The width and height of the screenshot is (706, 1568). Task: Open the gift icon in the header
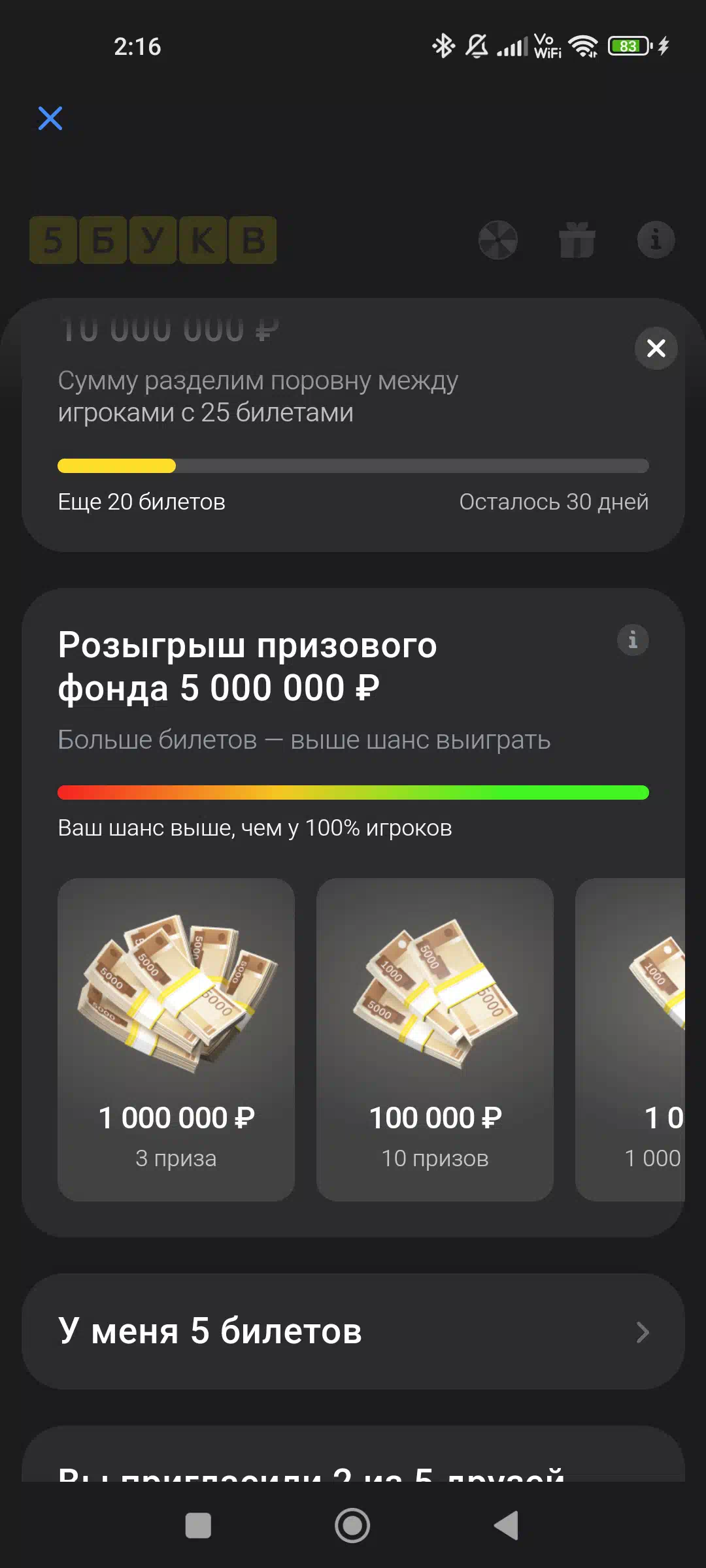[577, 240]
